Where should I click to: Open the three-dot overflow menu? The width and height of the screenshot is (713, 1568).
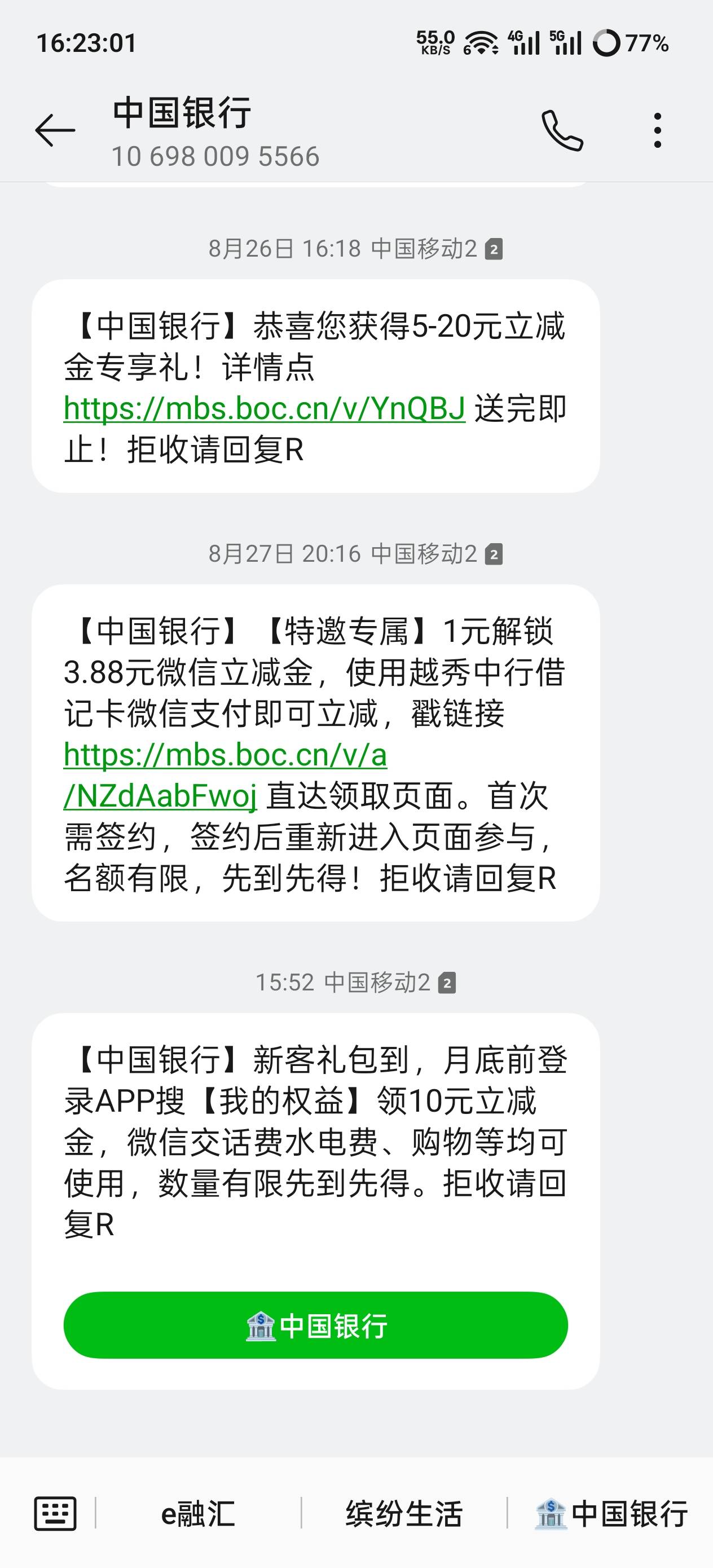(x=657, y=130)
